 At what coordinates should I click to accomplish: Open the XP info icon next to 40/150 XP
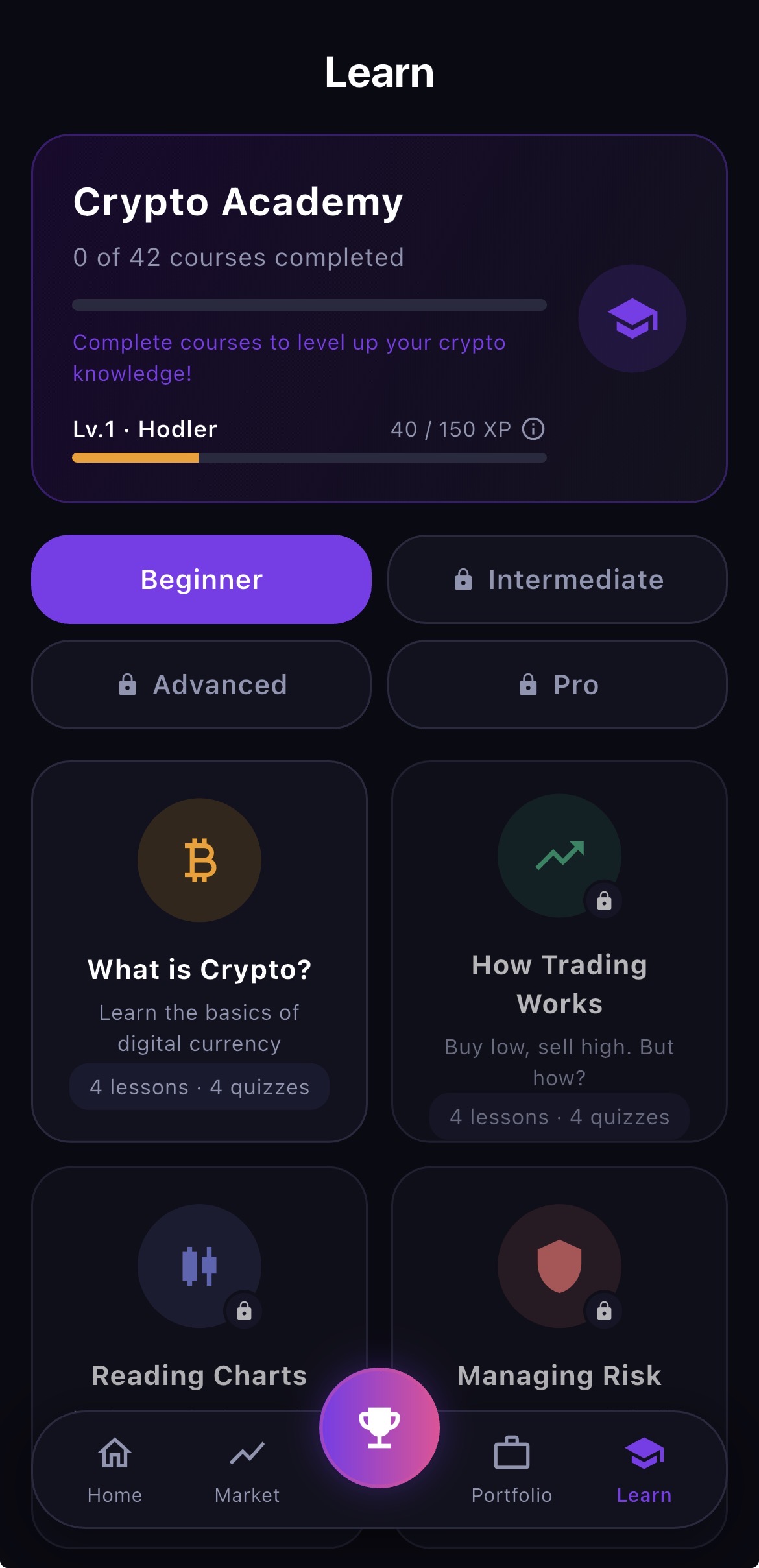pos(533,429)
